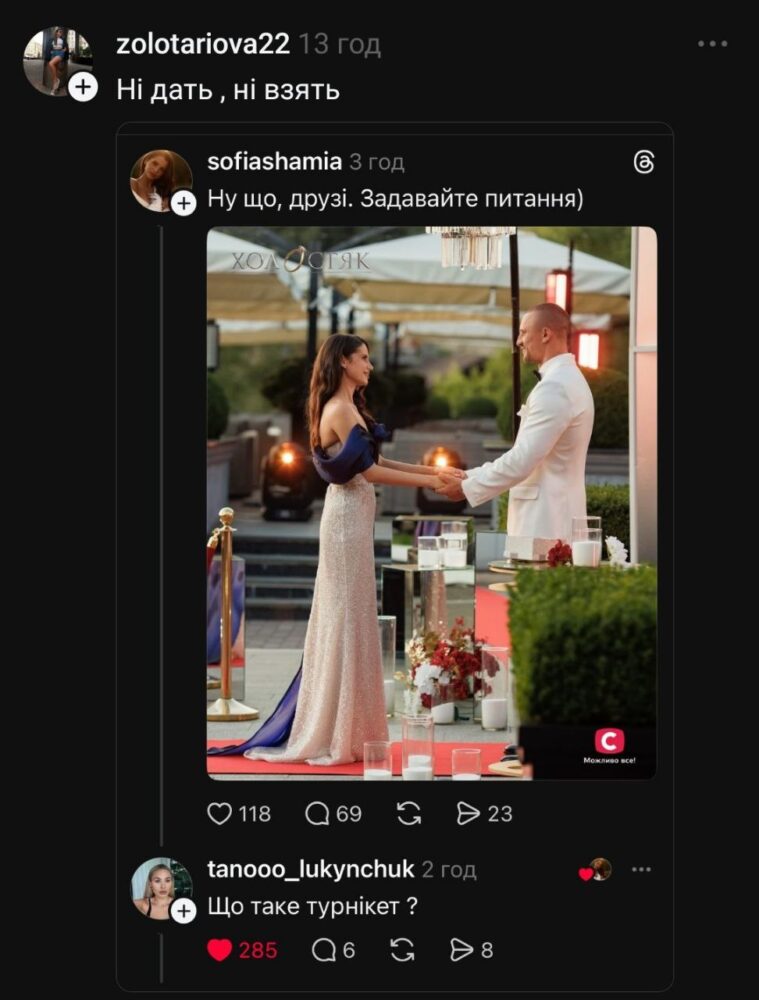The image size is (759, 1000).
Task: Open the Threads logo icon on the quoted post
Action: click(644, 163)
